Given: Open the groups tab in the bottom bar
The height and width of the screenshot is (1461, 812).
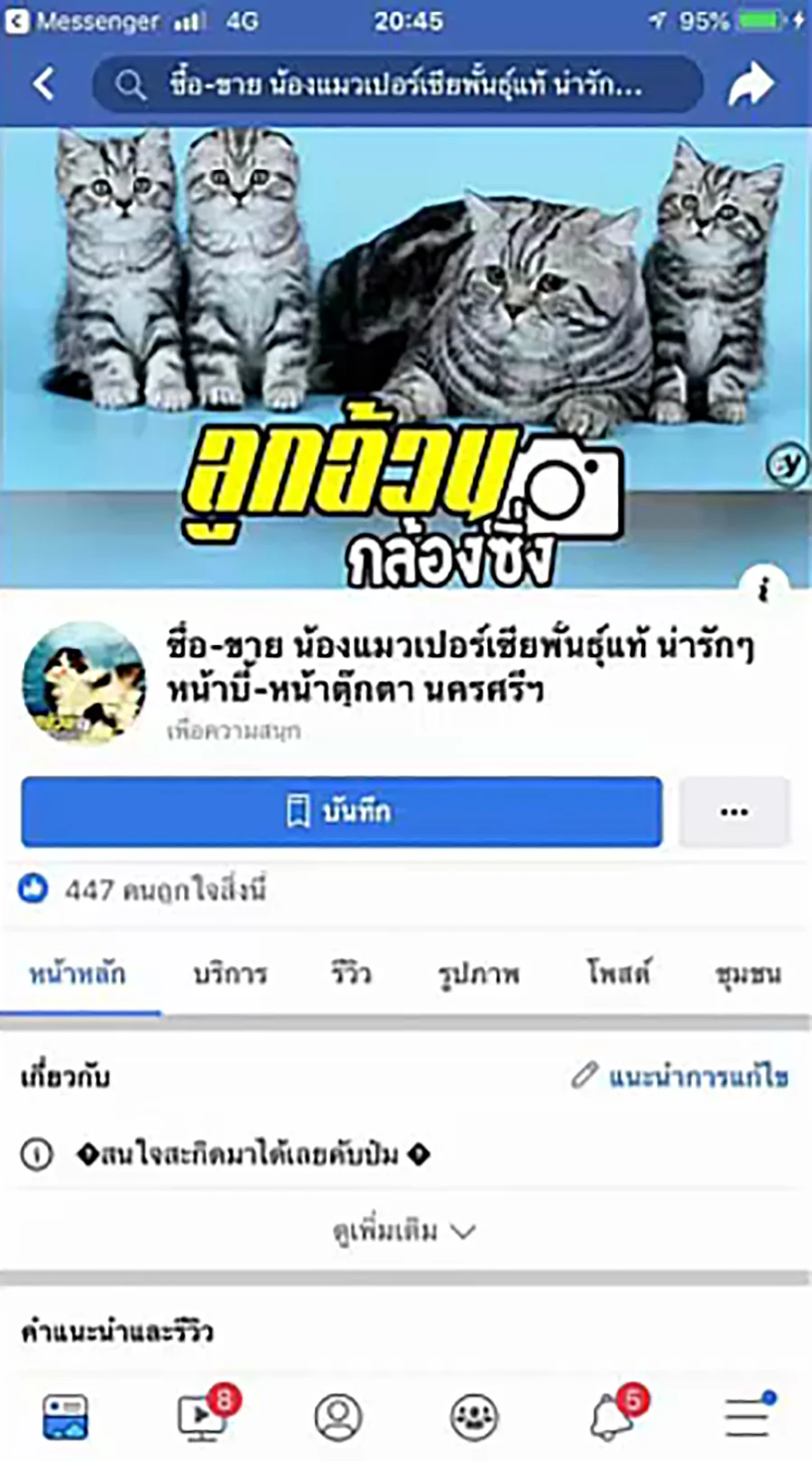Looking at the screenshot, I should pos(474,1416).
